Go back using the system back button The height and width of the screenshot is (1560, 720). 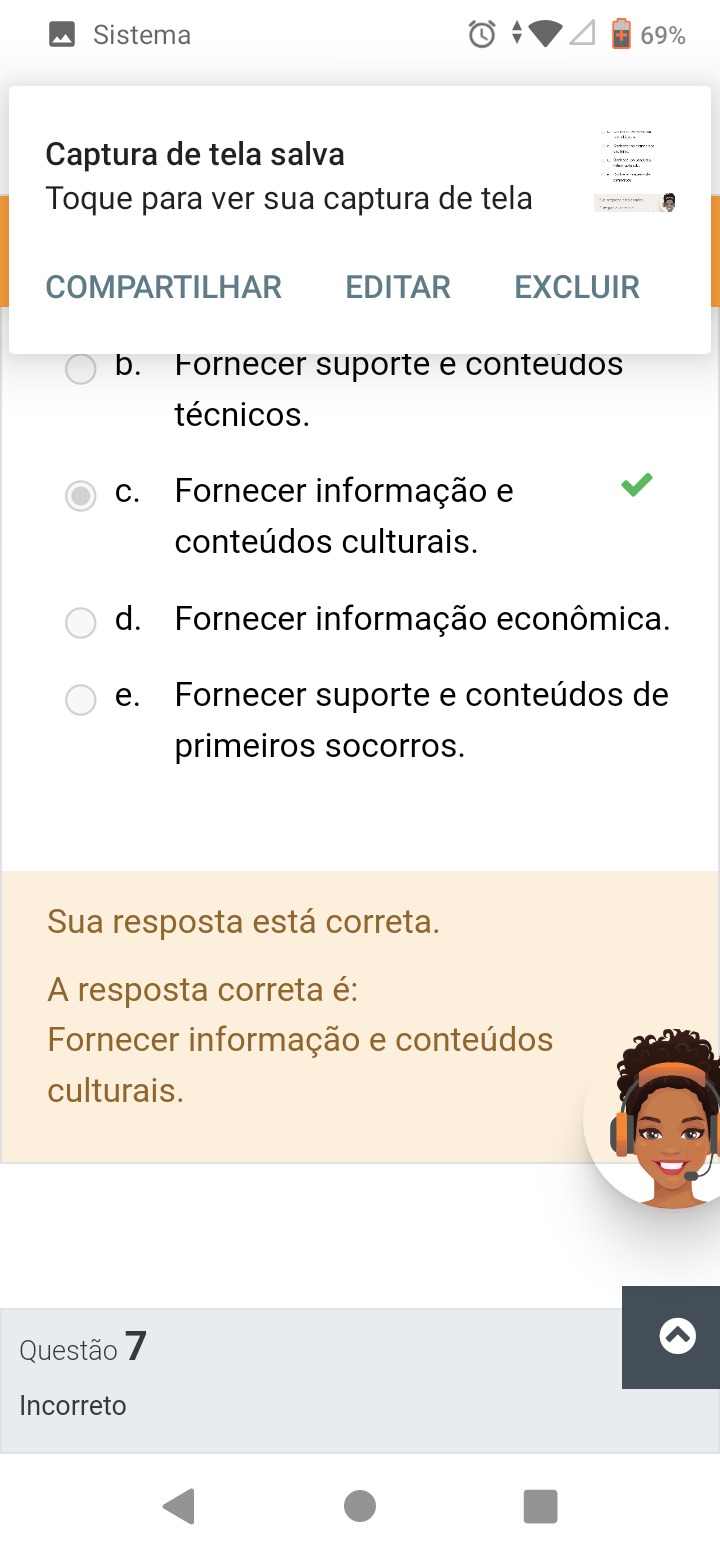click(179, 1505)
